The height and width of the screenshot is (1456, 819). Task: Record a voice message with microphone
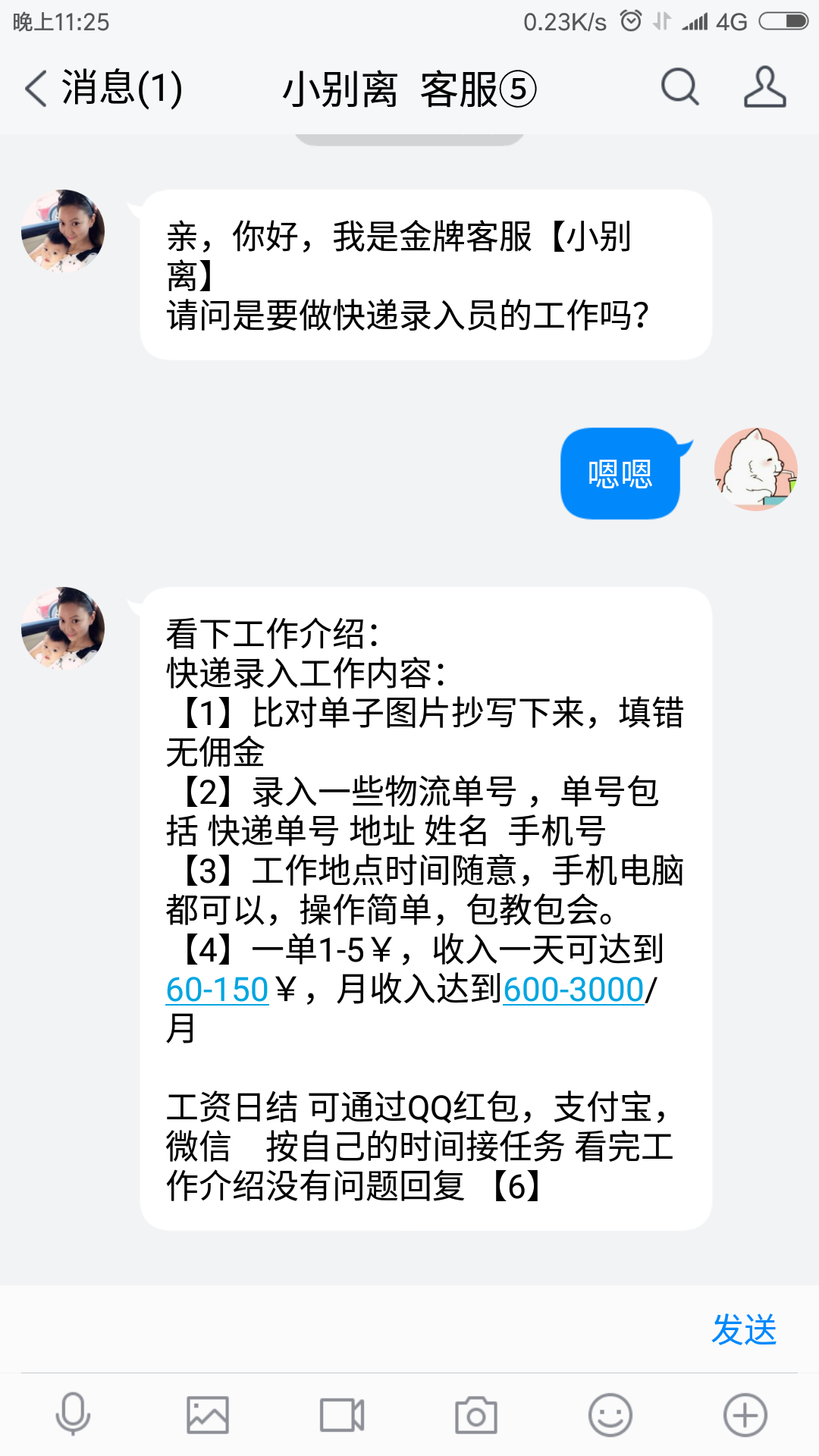coord(74,1414)
